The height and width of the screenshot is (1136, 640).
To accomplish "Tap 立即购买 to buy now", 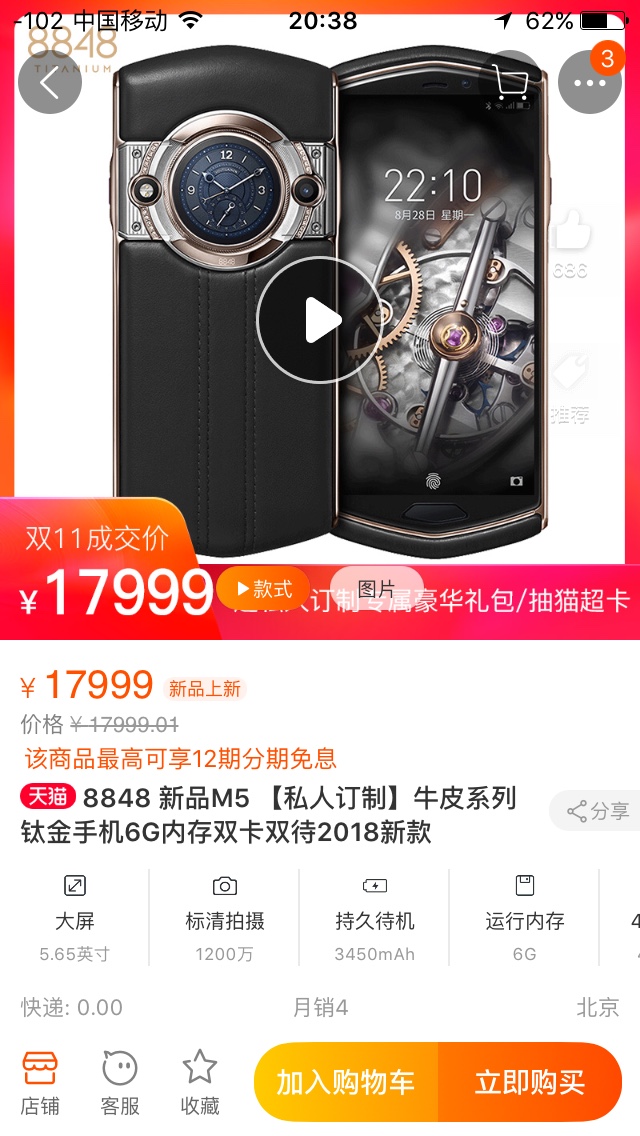I will [530, 1082].
